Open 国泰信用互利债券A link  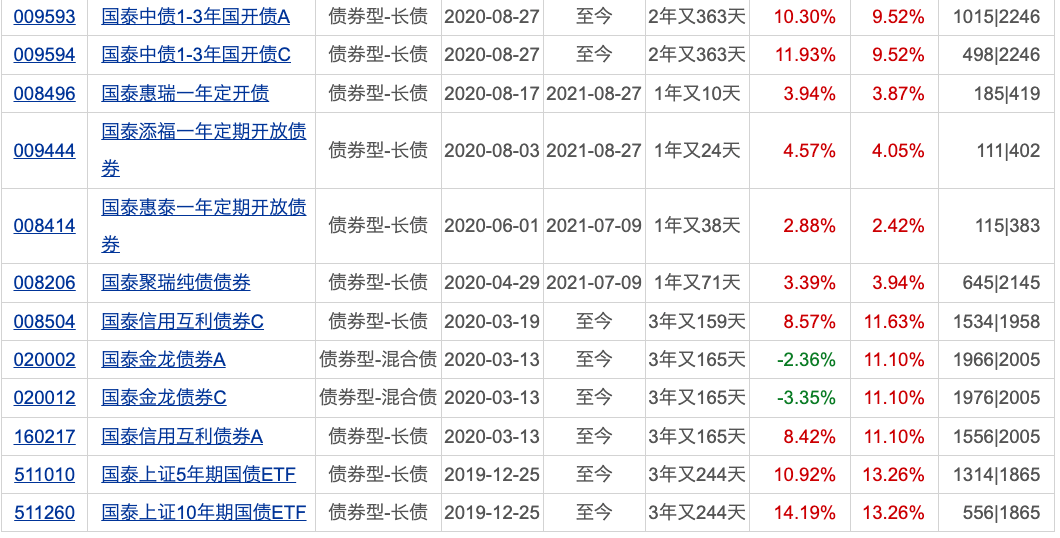pyautogui.click(x=182, y=436)
